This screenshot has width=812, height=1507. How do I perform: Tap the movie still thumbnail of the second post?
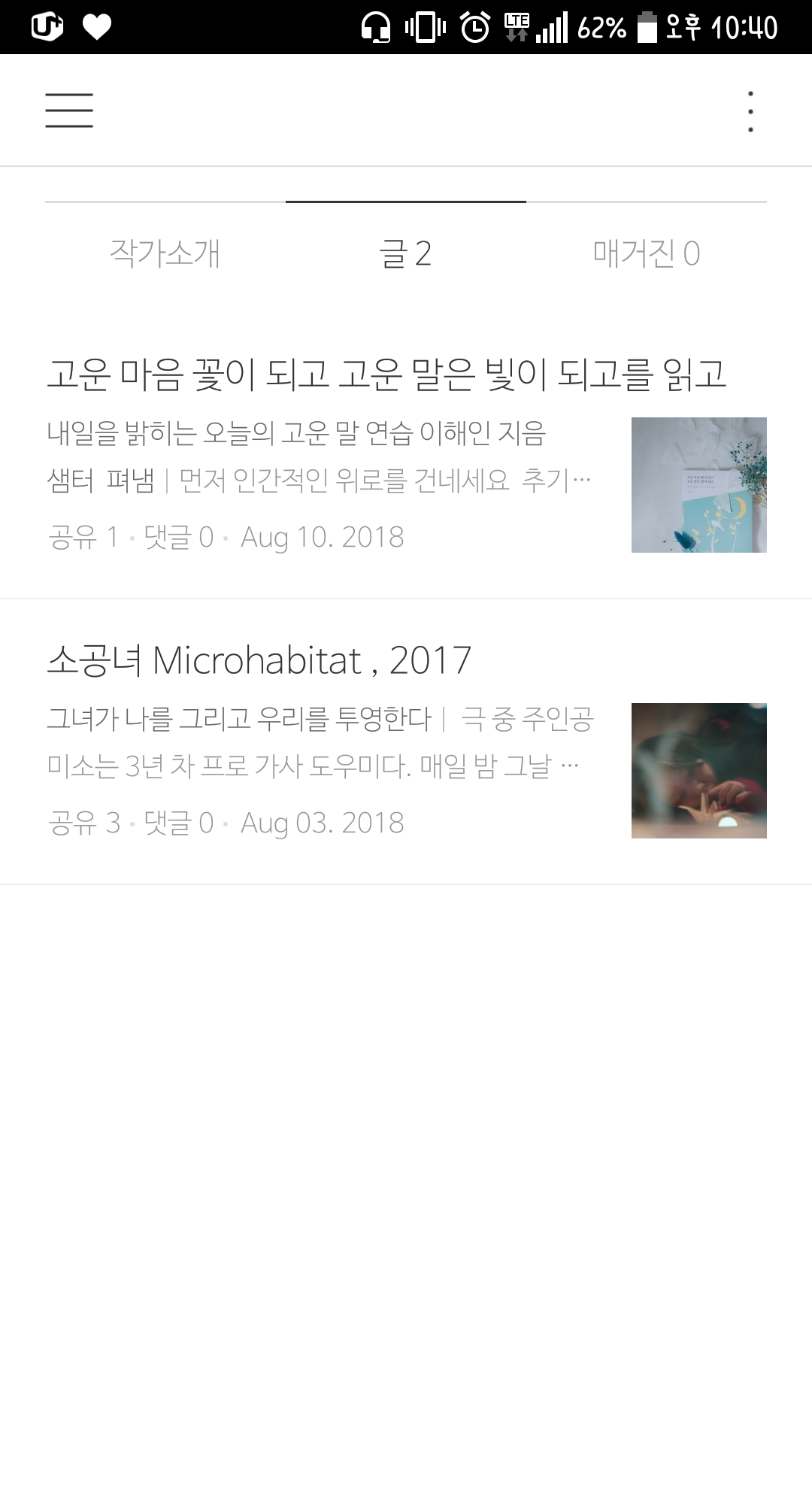click(x=698, y=769)
